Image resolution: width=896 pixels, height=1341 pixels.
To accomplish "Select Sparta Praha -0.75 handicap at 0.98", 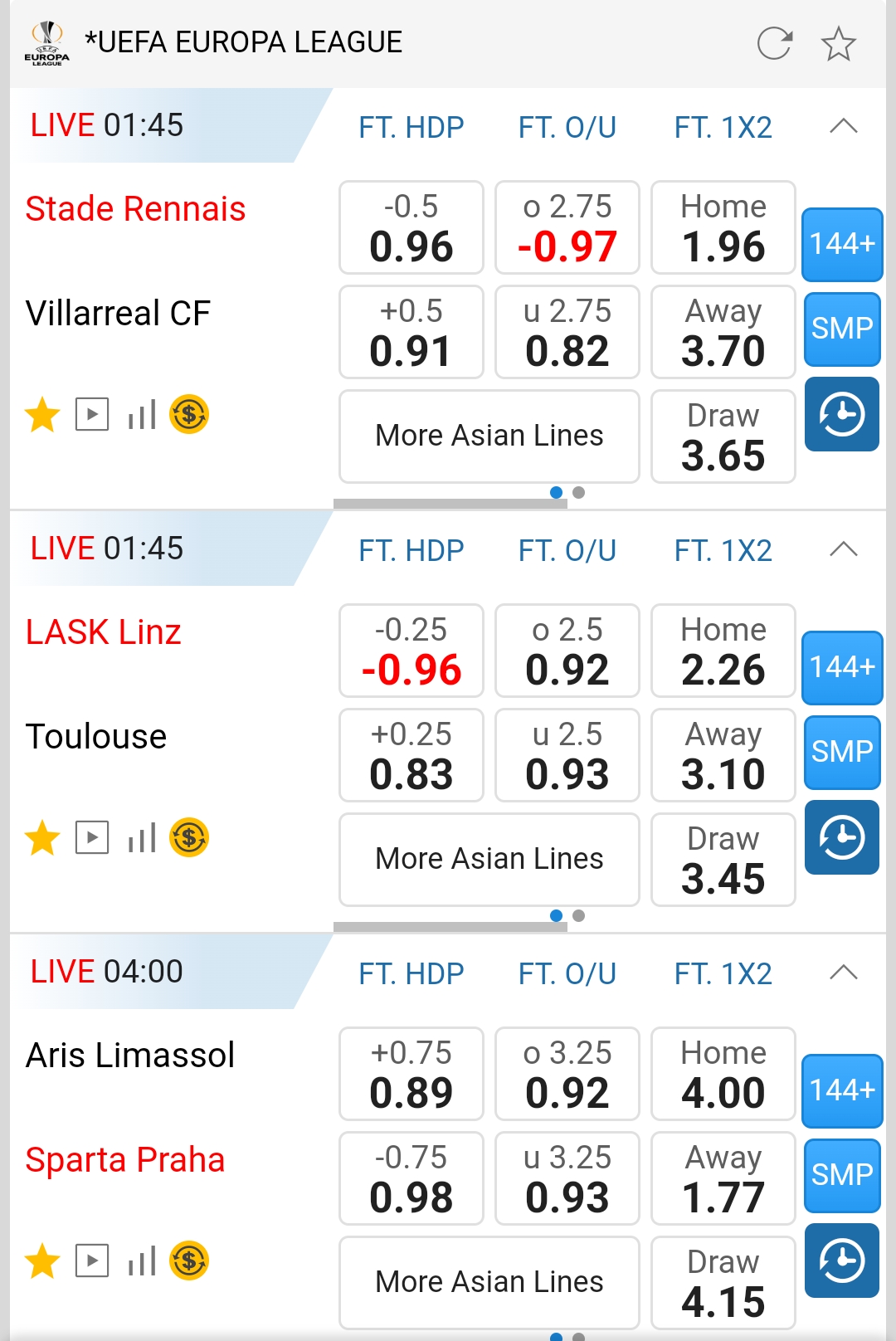I will point(411,1179).
